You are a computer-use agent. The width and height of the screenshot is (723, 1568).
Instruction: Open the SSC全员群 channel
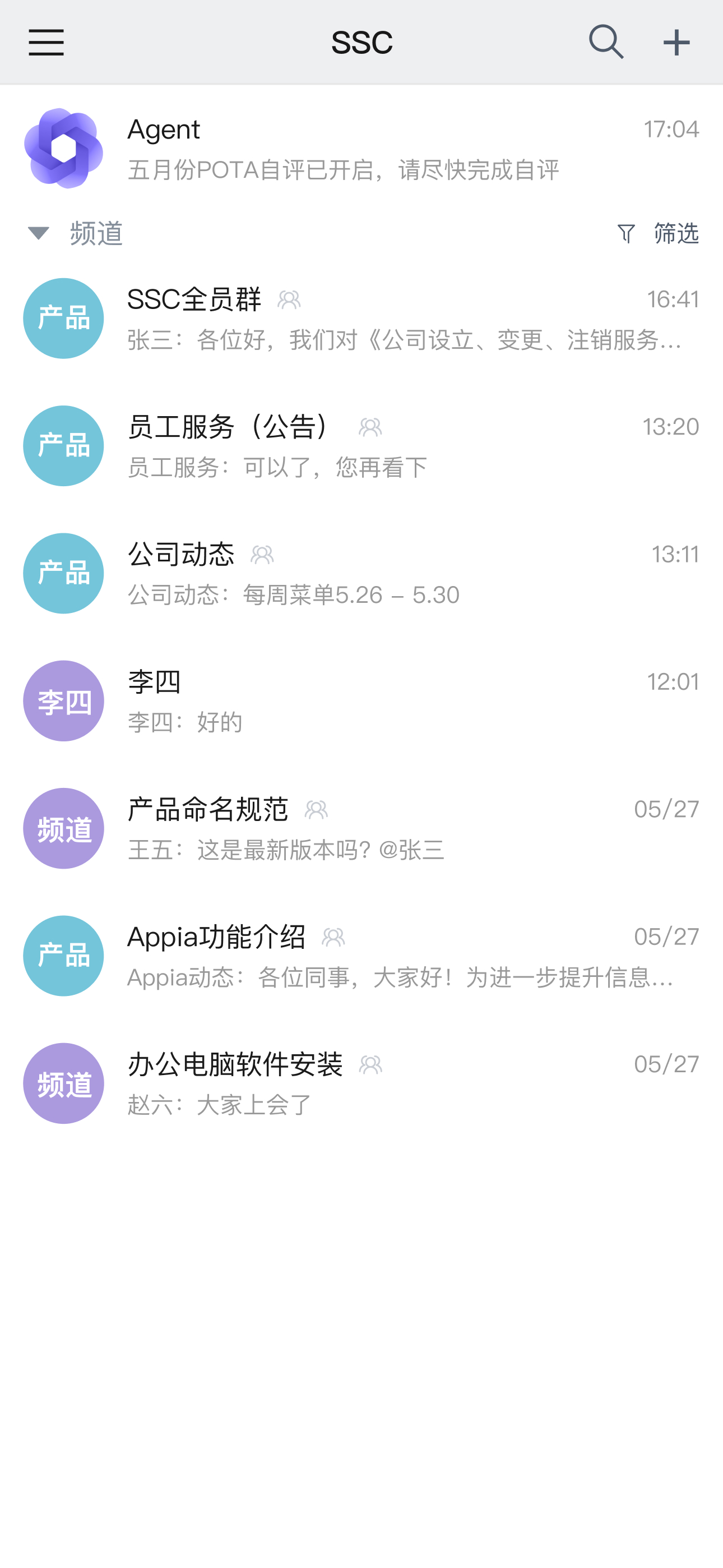361,319
